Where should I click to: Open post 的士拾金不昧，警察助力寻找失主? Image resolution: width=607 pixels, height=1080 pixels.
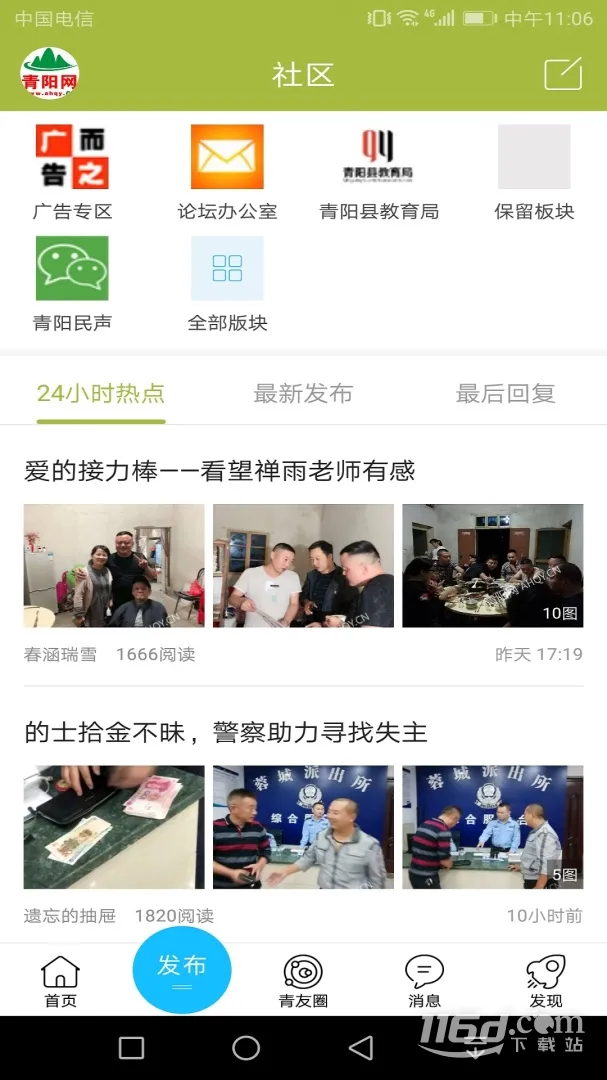coord(226,733)
